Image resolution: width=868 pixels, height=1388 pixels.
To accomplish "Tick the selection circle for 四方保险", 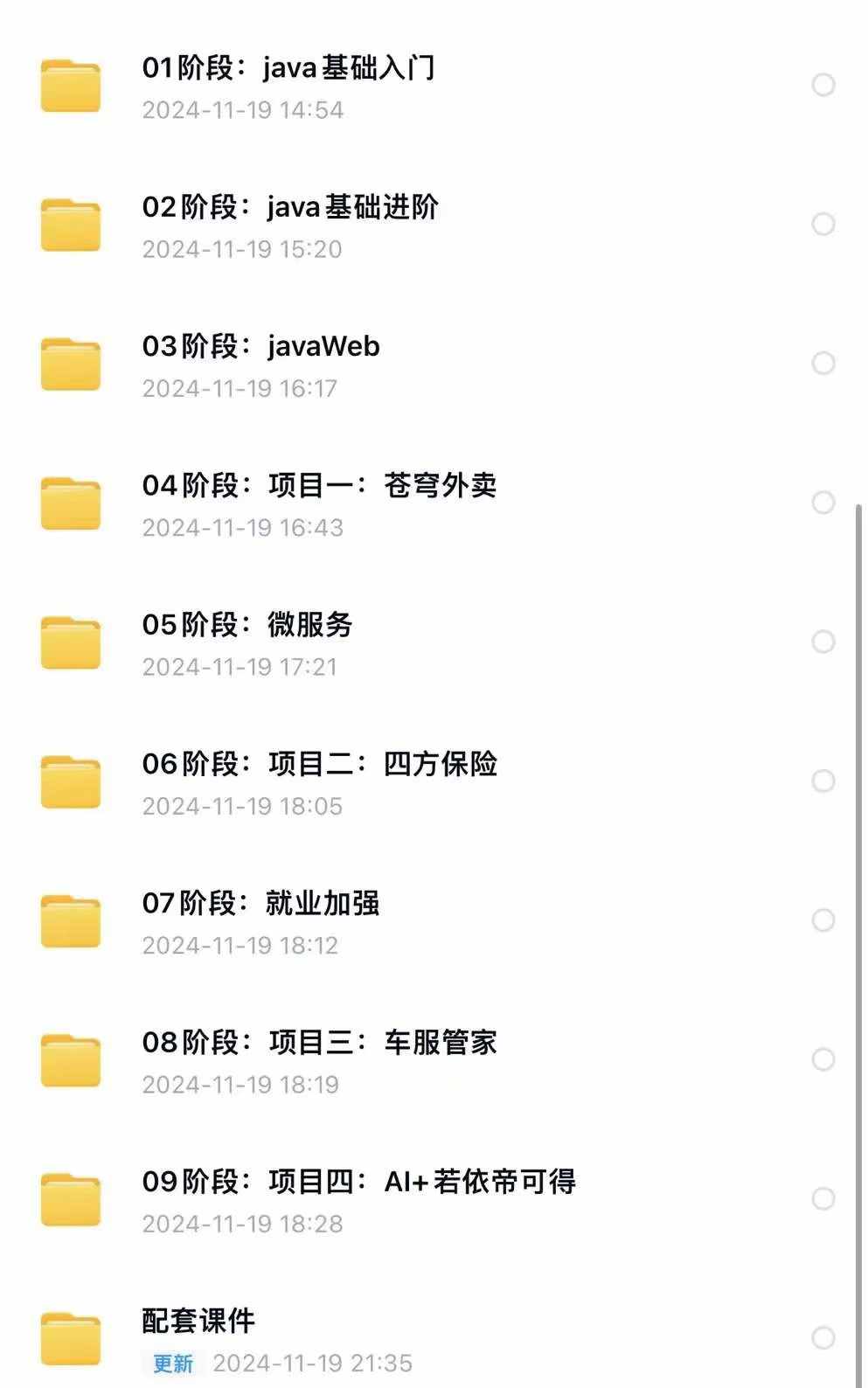I will pyautogui.click(x=823, y=781).
